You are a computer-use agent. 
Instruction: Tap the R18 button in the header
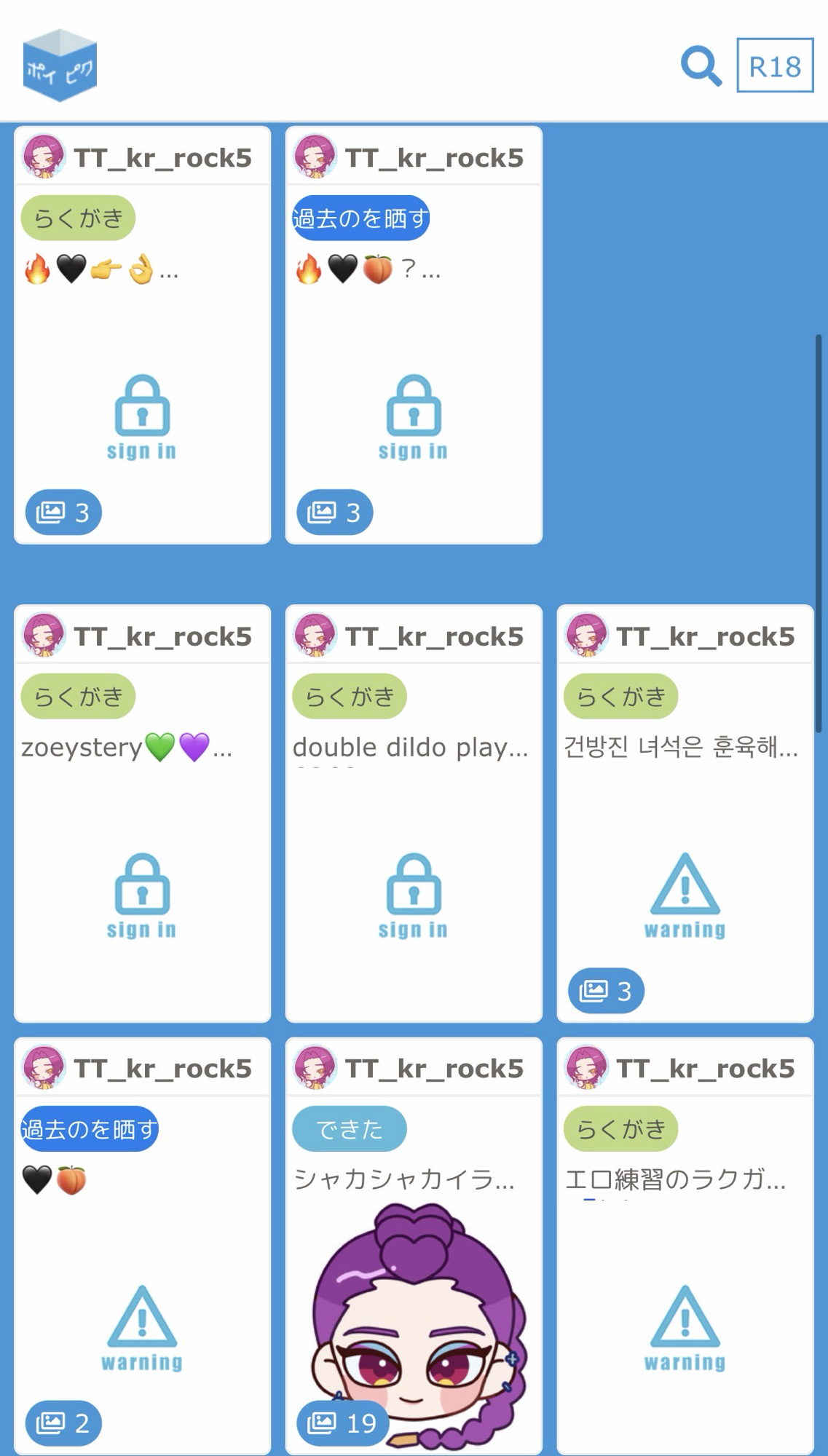point(775,66)
